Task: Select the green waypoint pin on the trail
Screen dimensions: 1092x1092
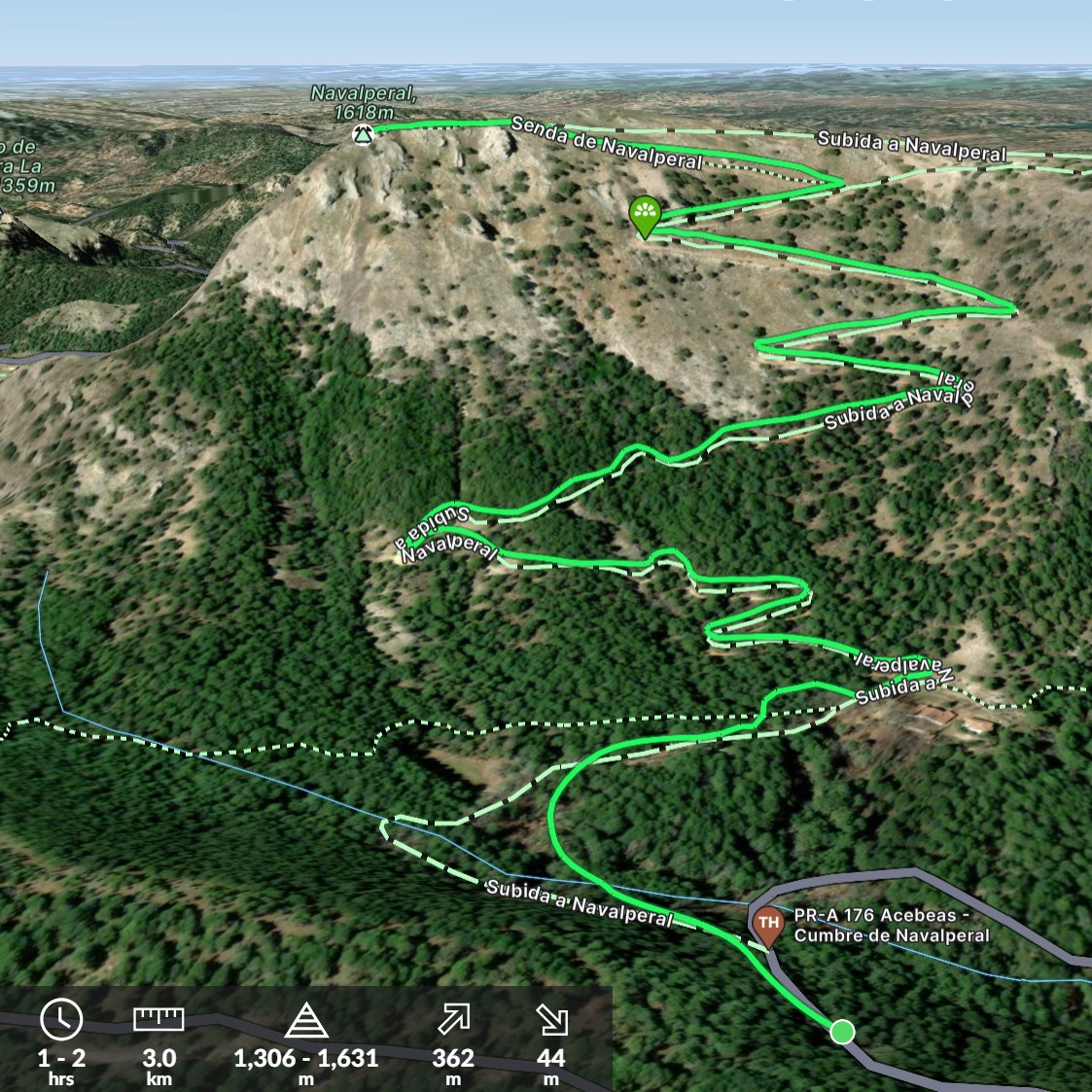Action: [645, 213]
